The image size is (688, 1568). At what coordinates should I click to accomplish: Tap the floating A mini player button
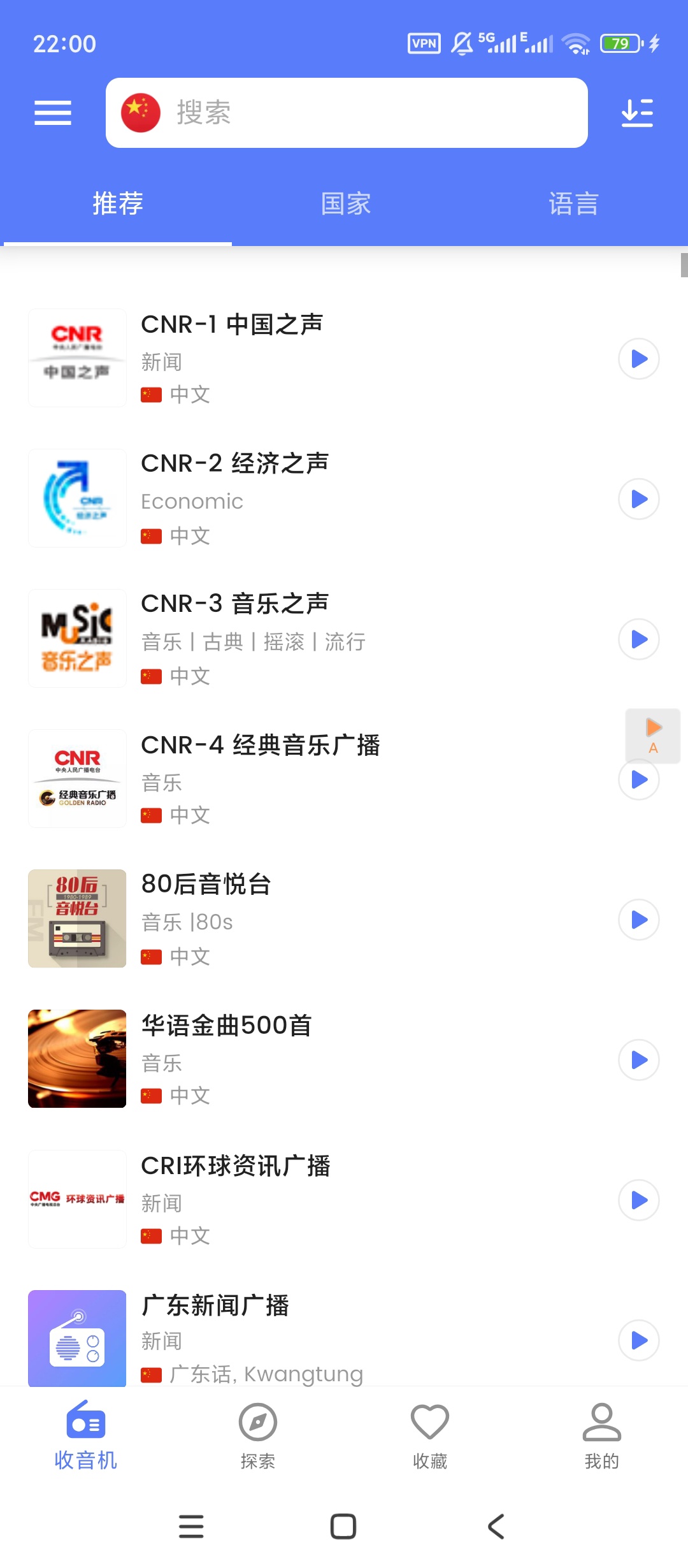pos(654,736)
